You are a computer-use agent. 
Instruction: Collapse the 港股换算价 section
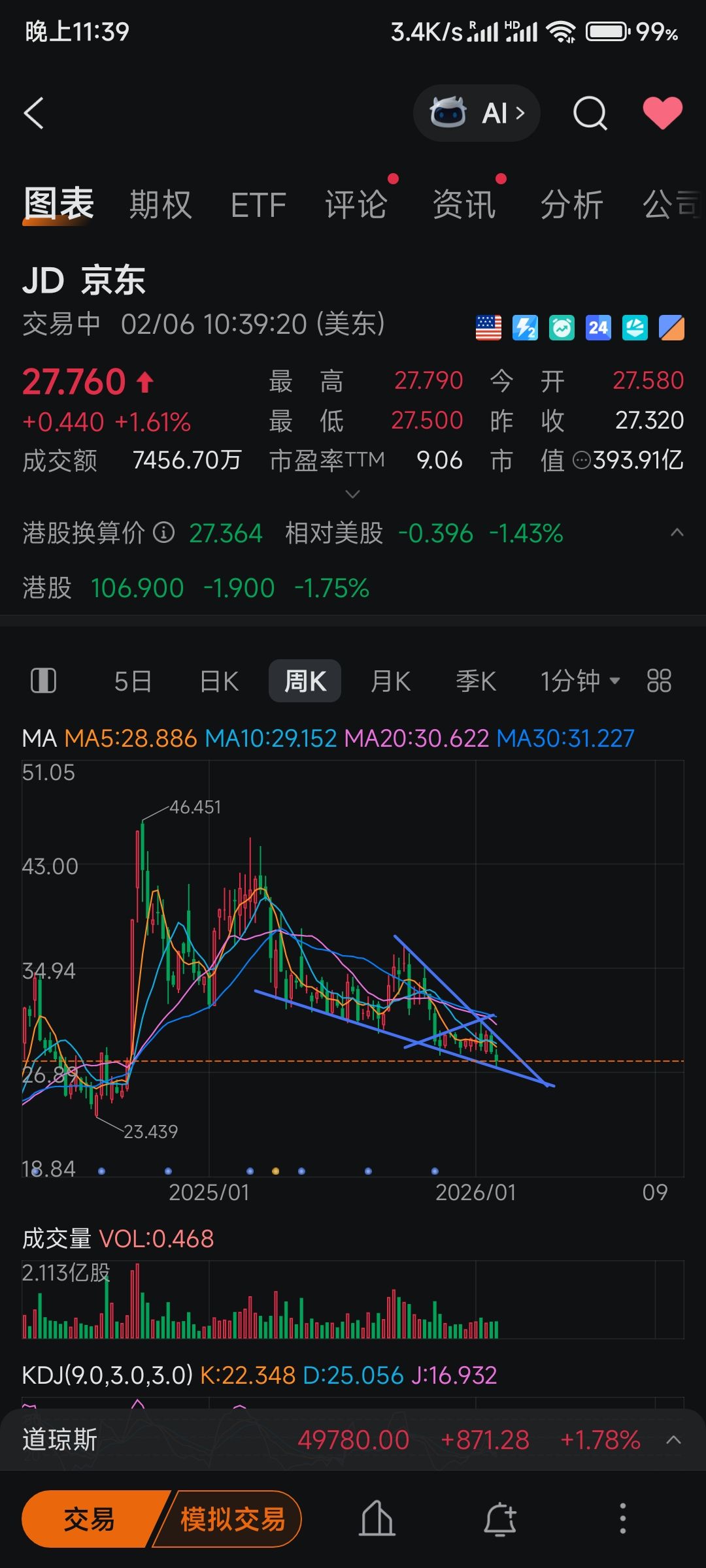[677, 533]
